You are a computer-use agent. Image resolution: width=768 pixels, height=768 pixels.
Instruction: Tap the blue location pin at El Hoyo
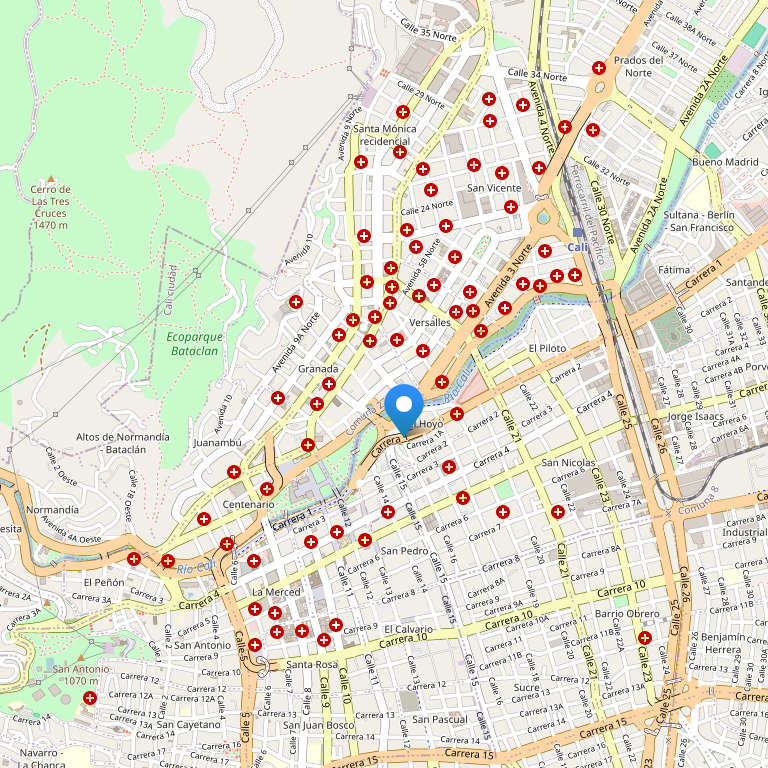tap(404, 408)
